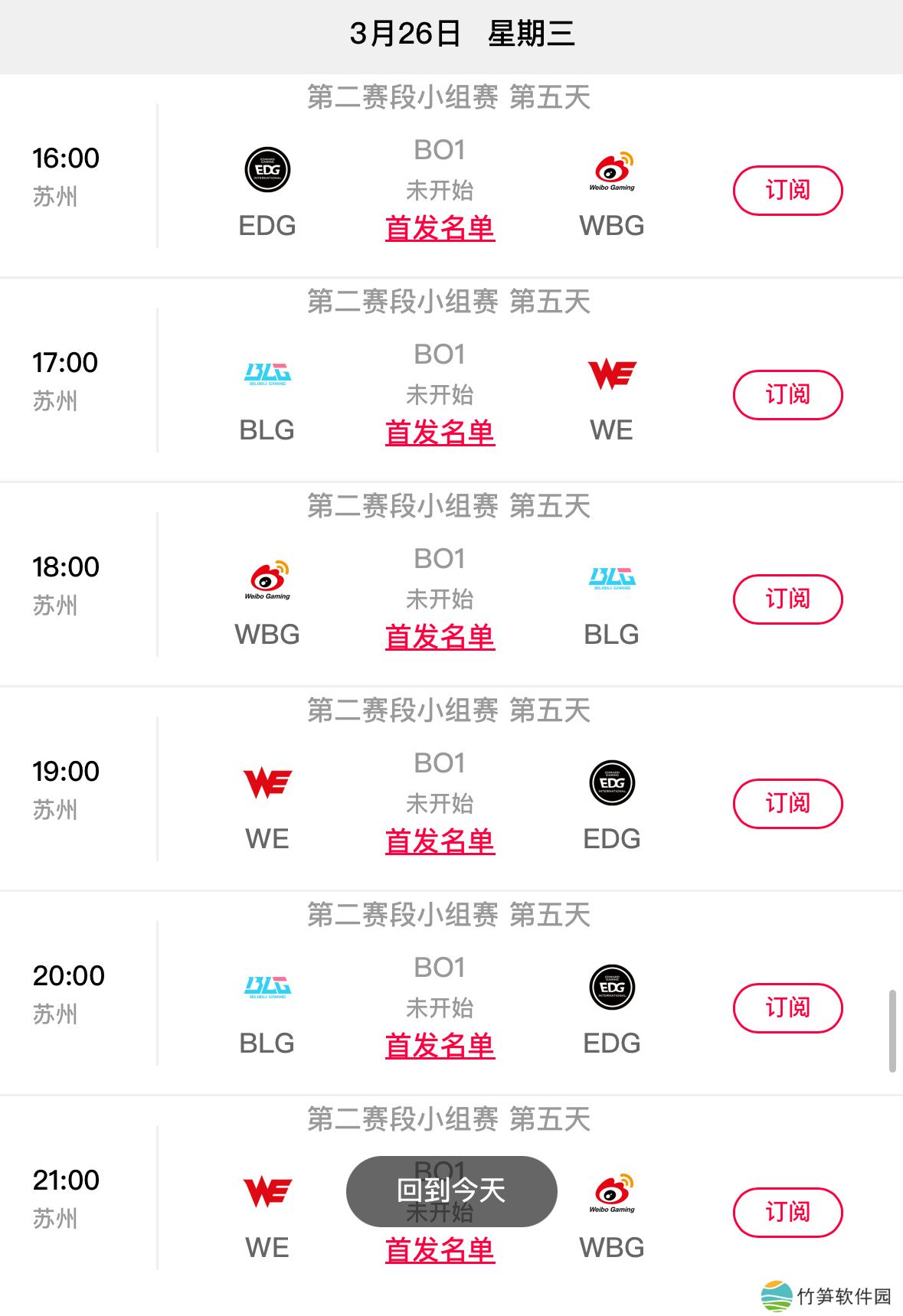Subscribe to the 18:00 WBG vs BLG match

(x=787, y=599)
